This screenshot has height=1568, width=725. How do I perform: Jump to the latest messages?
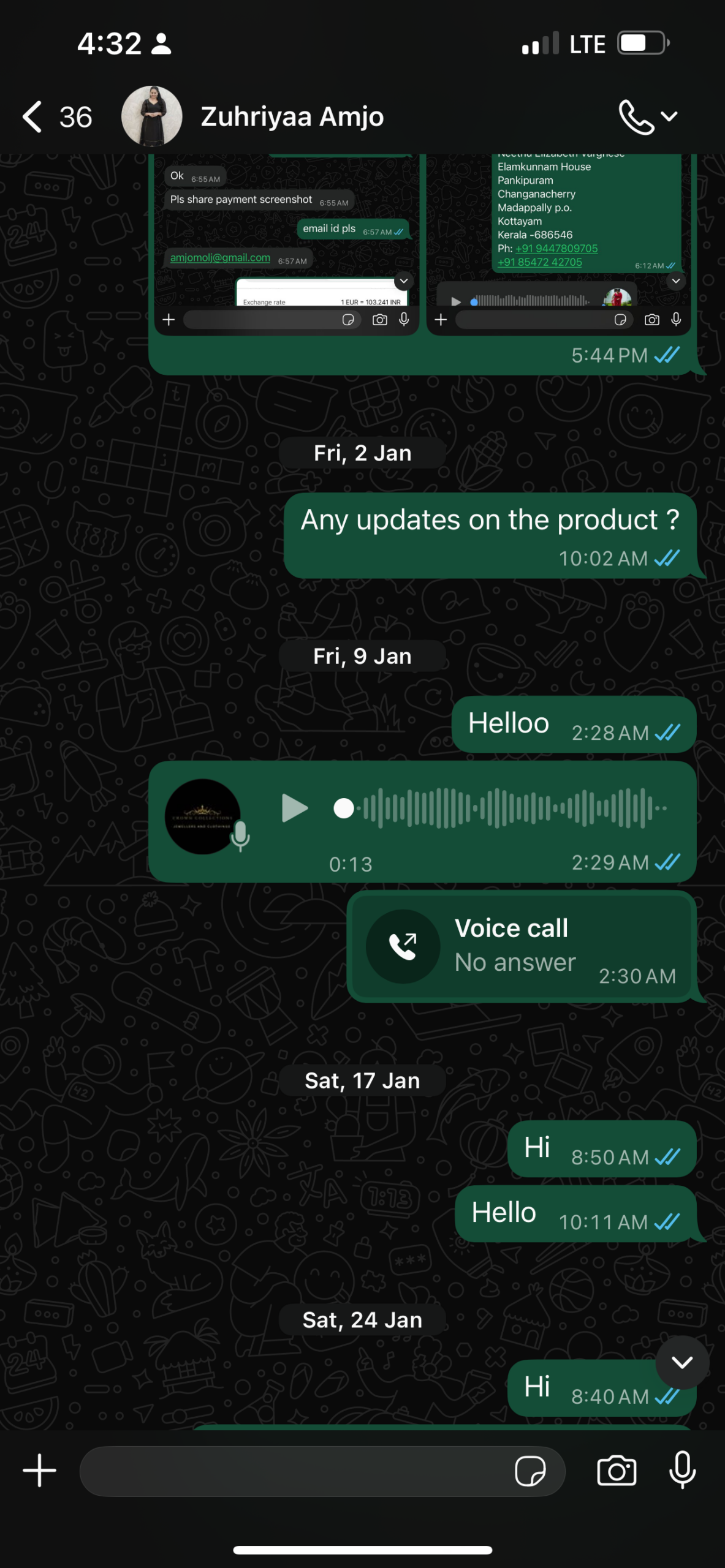pos(681,1362)
